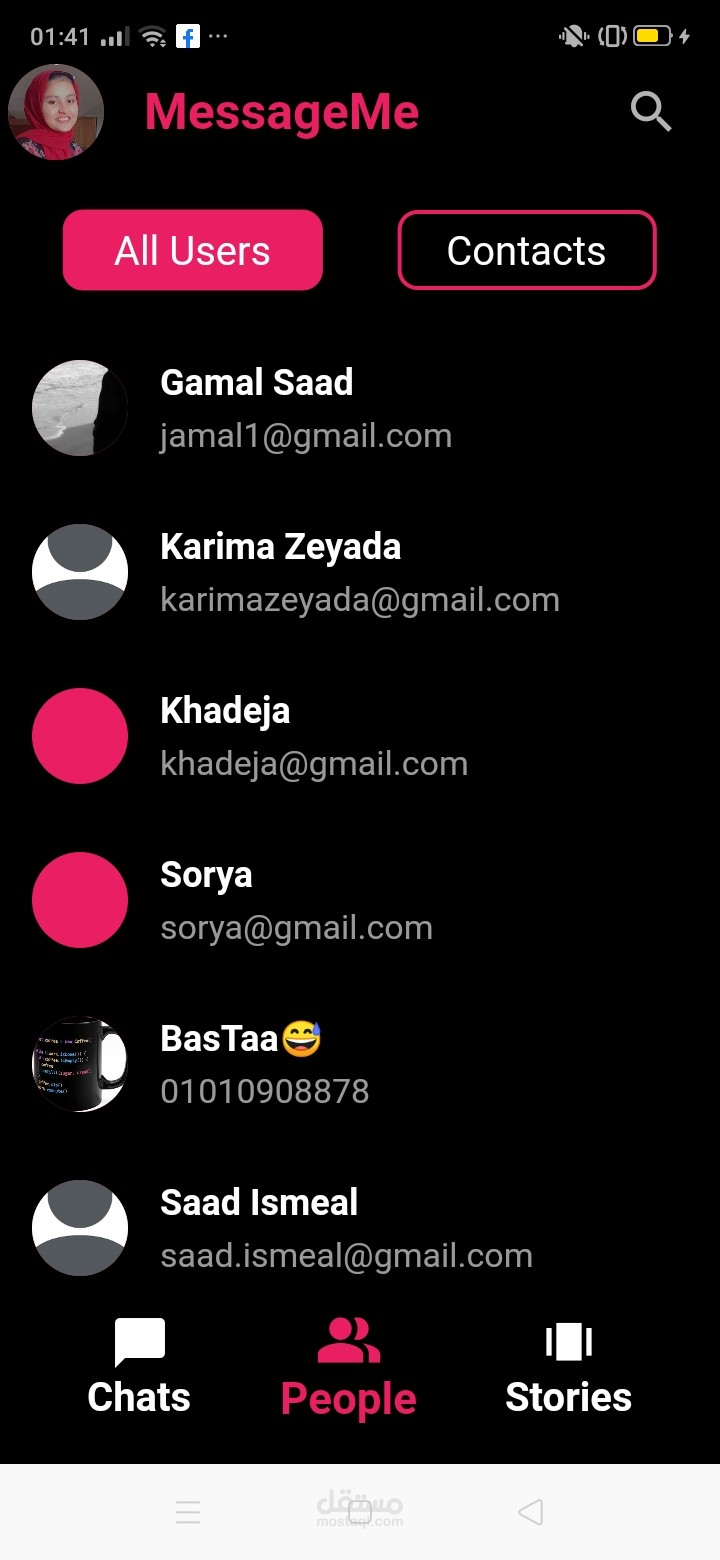Open the recent apps menu button

tap(188, 1512)
